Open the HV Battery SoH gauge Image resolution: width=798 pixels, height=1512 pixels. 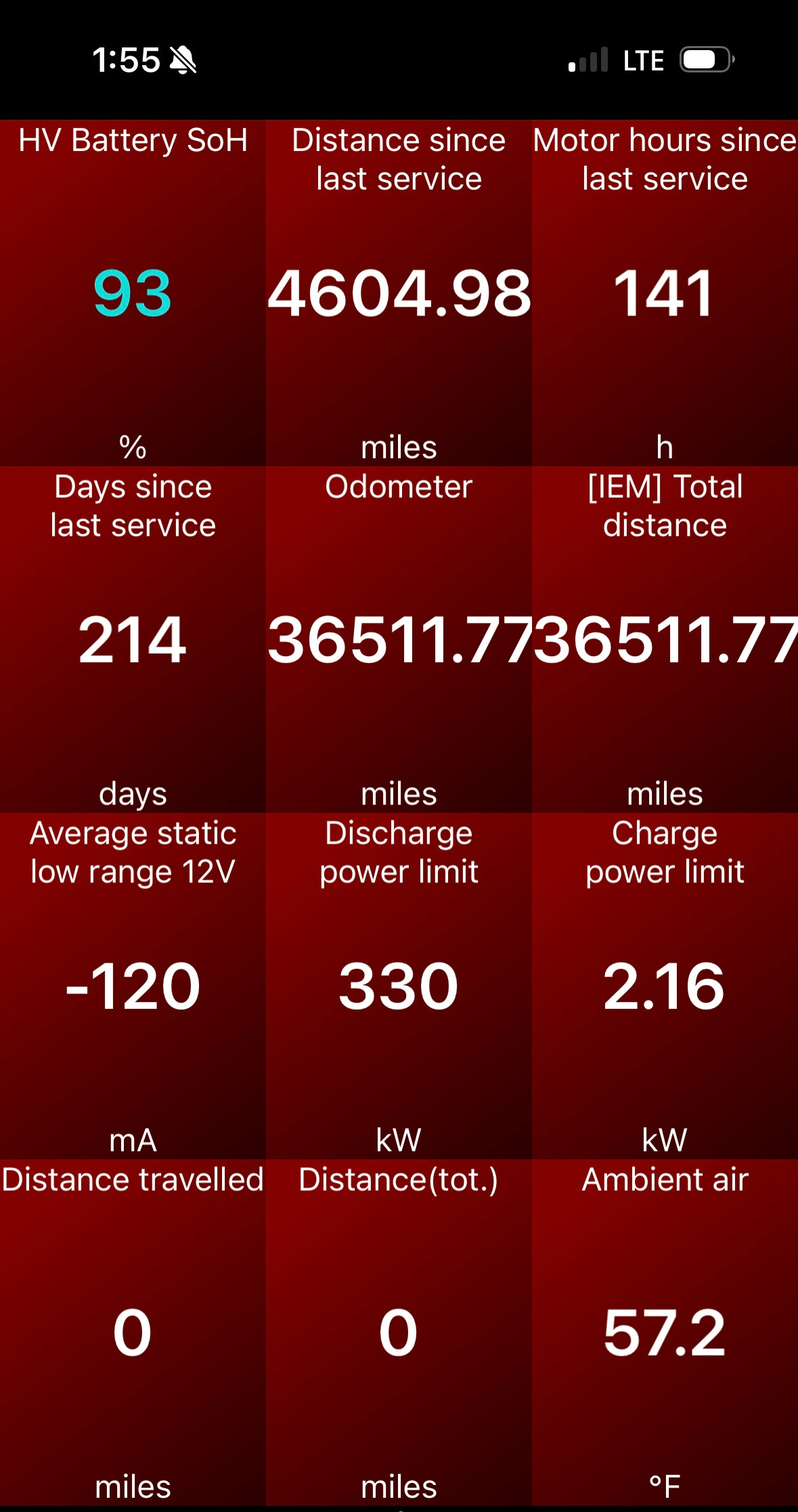click(x=133, y=293)
